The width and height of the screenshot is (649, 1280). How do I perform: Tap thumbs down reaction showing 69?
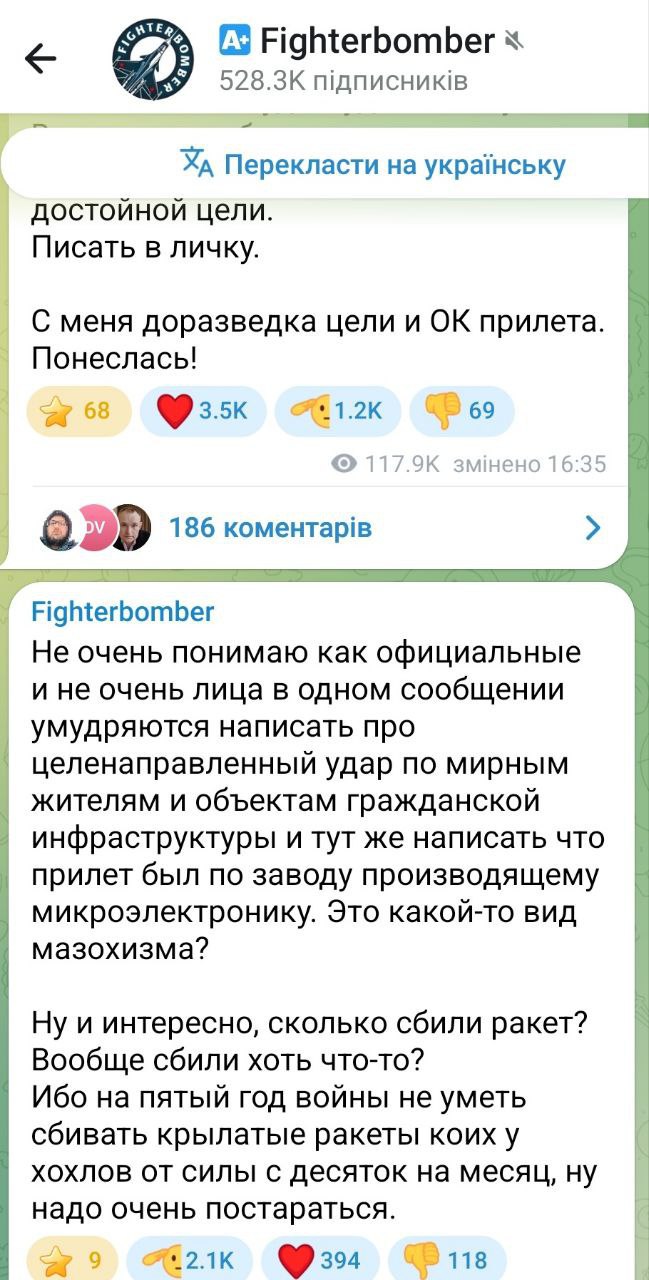(x=462, y=411)
